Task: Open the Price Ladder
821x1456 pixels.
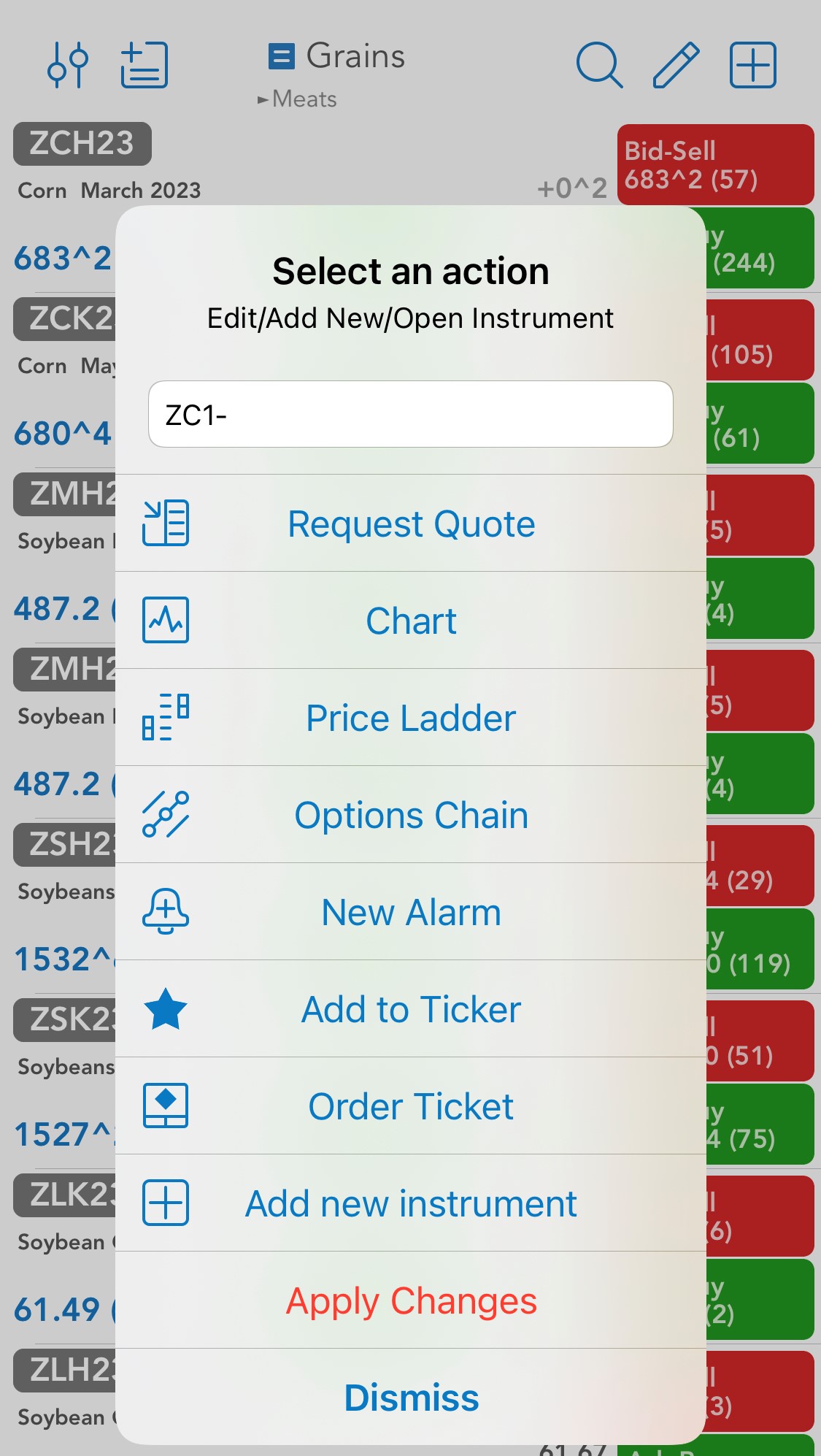Action: 410,718
